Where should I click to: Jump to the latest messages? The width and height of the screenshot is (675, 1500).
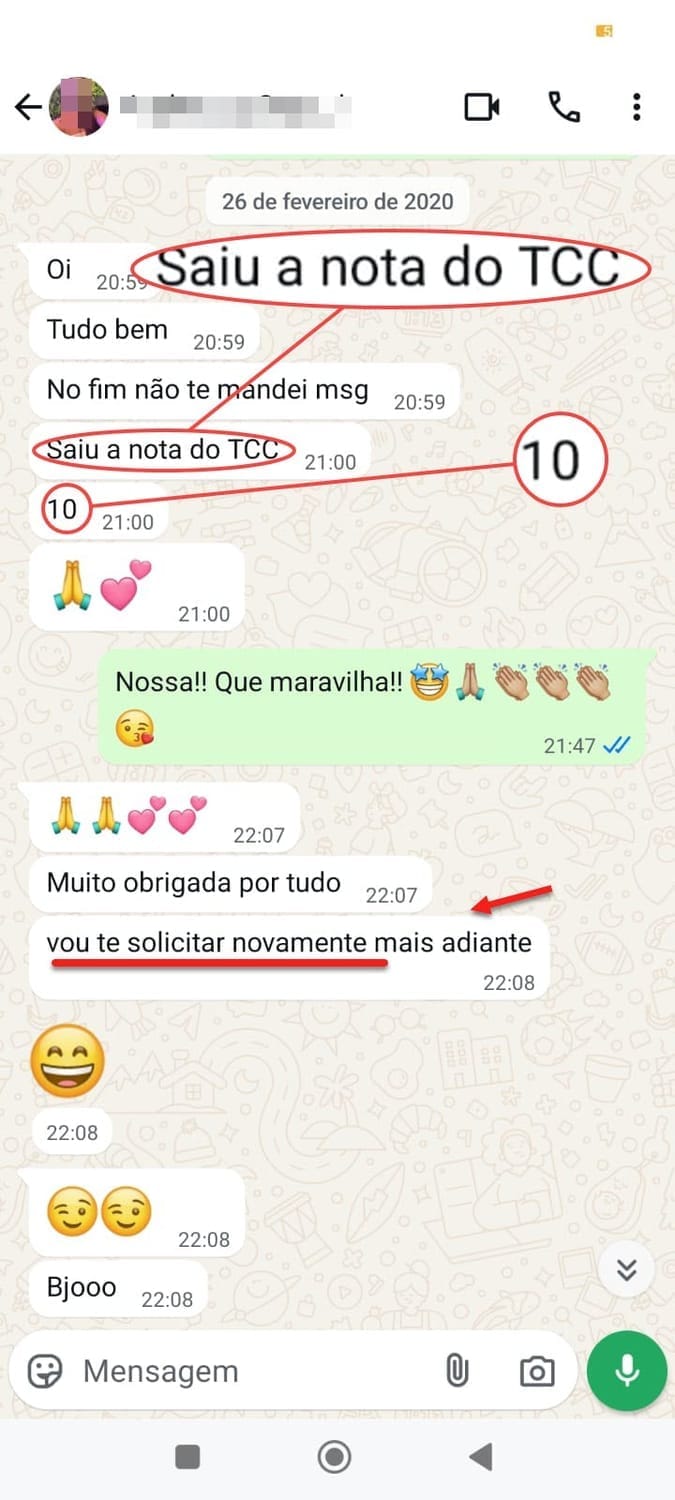click(x=627, y=1269)
